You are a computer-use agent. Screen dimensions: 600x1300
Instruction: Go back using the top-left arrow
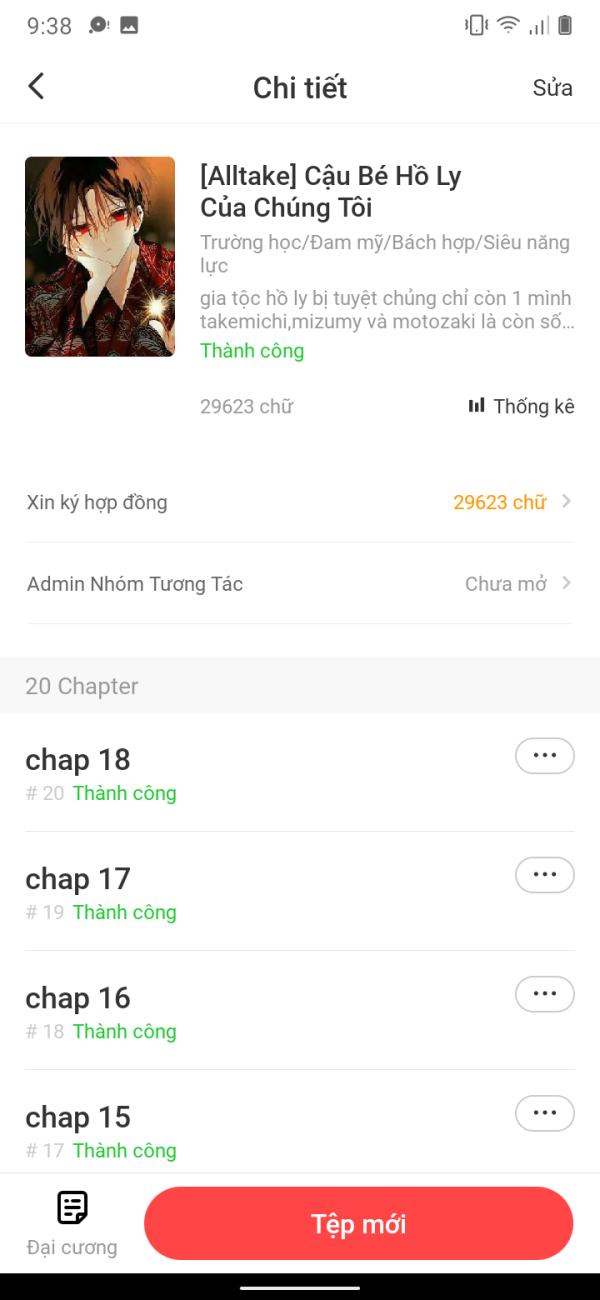point(36,87)
